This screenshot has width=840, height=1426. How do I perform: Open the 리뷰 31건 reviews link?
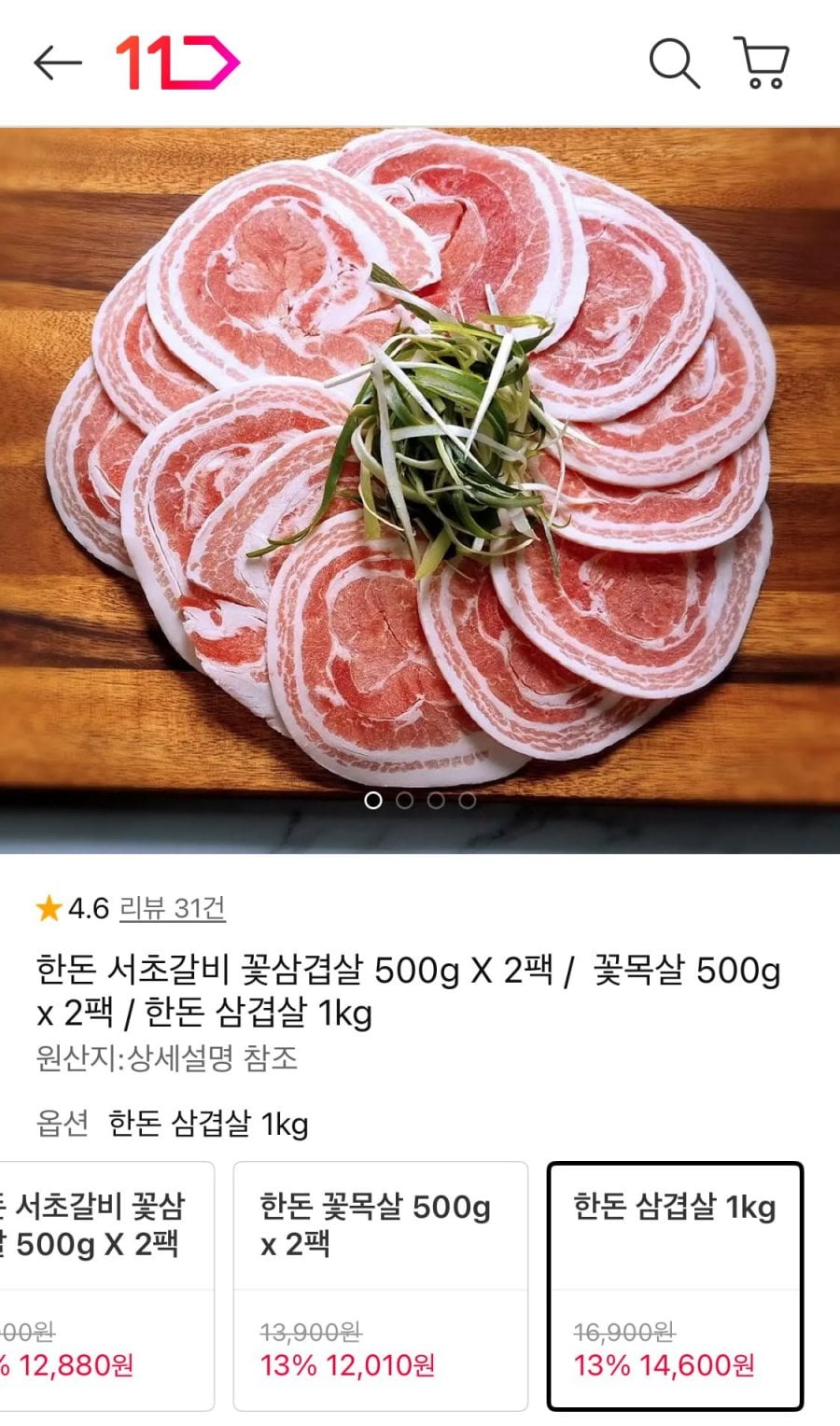tap(172, 908)
